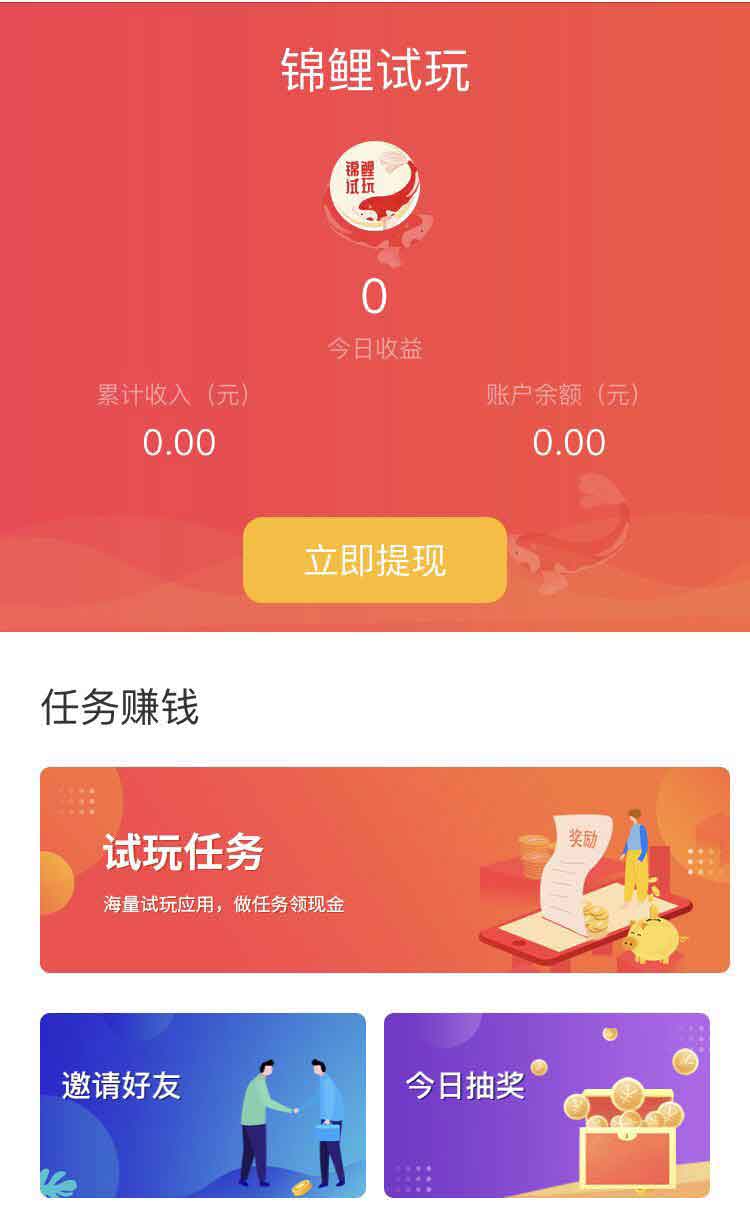Open the 邀请好友 invite friends card
This screenshot has width=750, height=1220.
point(203,1105)
